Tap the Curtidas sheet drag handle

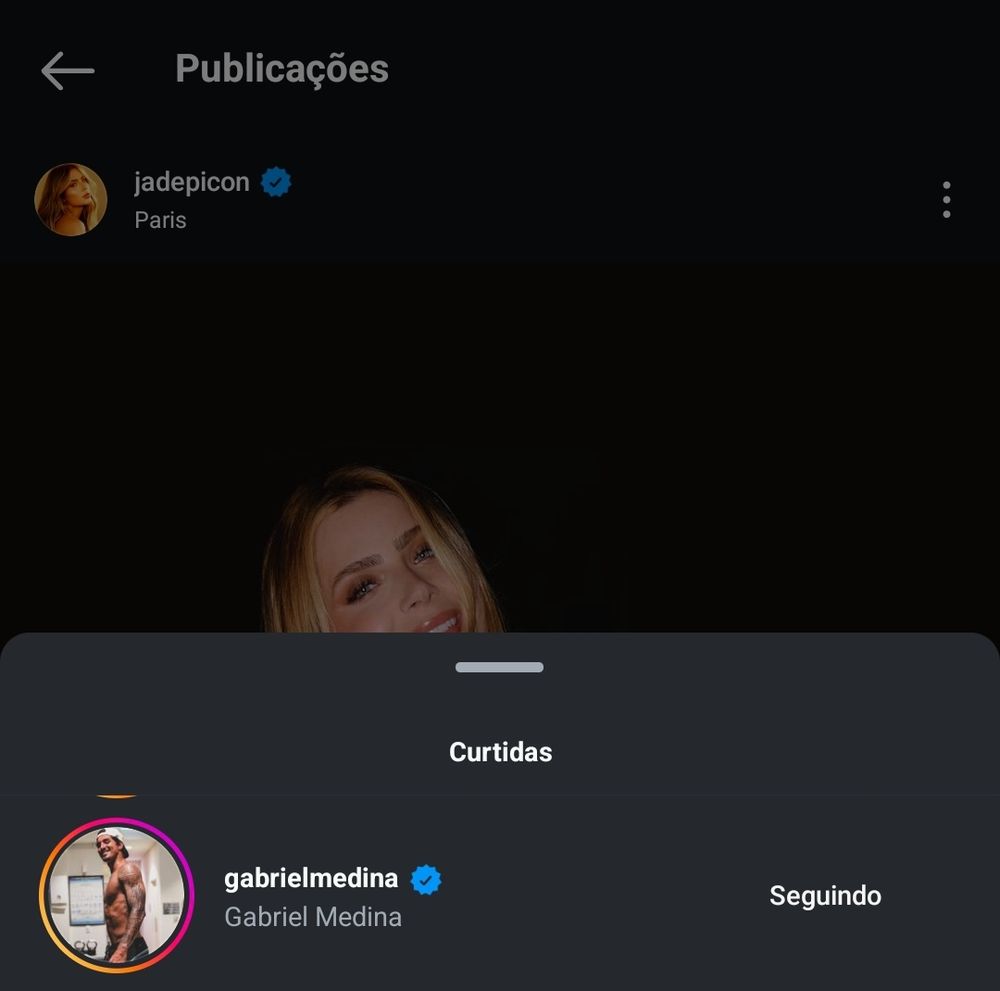click(x=499, y=667)
